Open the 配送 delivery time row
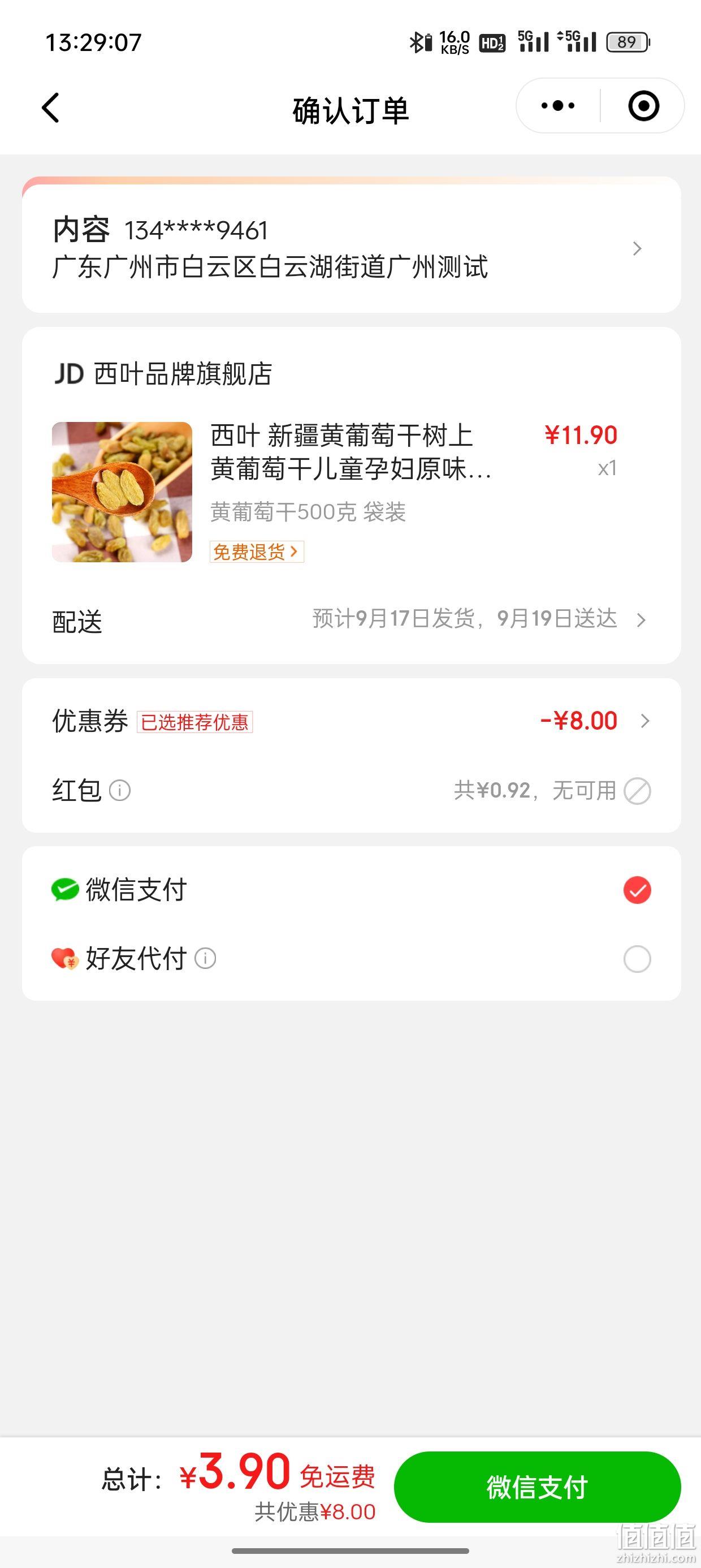 coord(351,619)
